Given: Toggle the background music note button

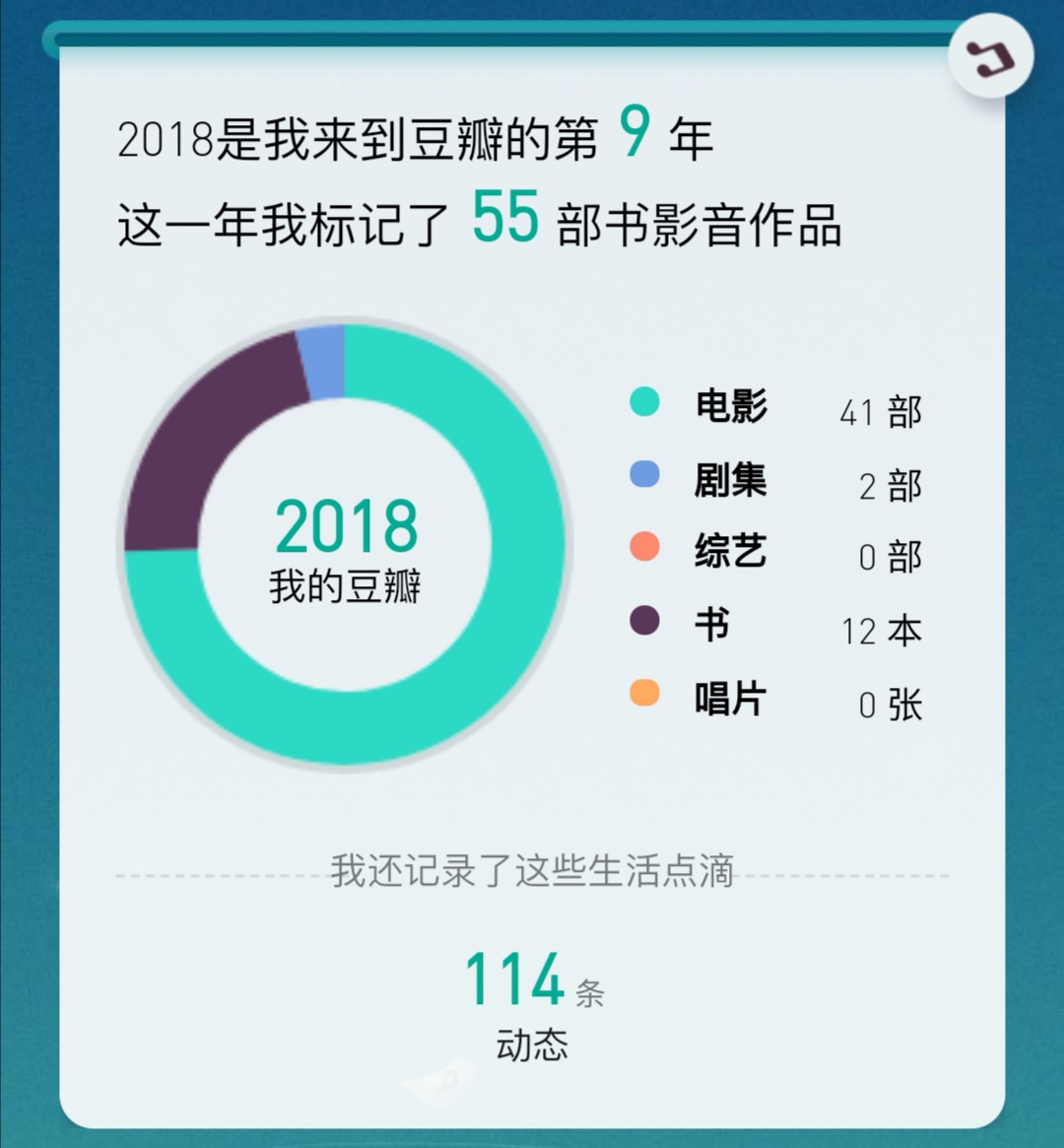Looking at the screenshot, I should pos(990,57).
